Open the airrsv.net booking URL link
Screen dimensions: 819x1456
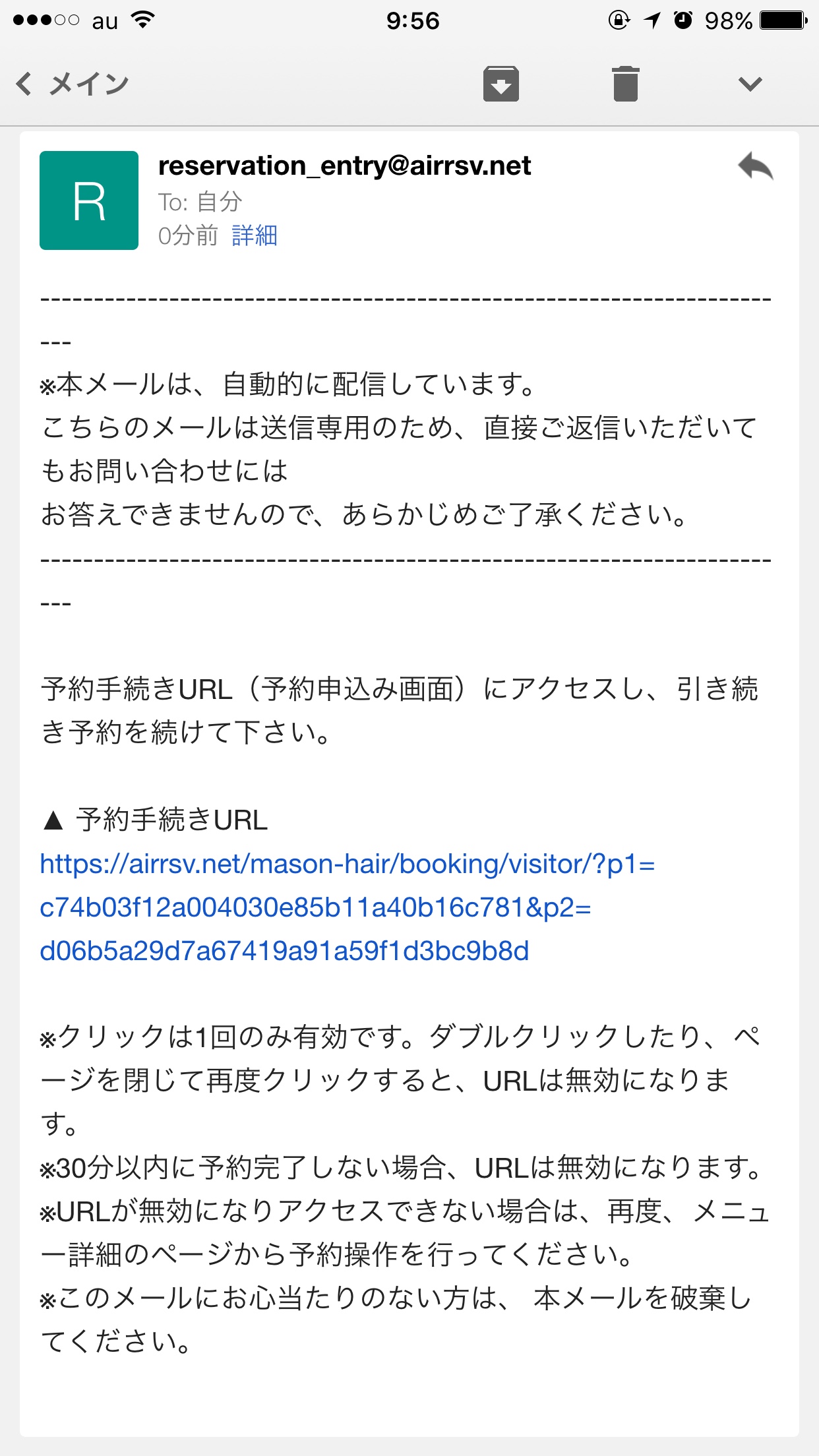pos(348,907)
